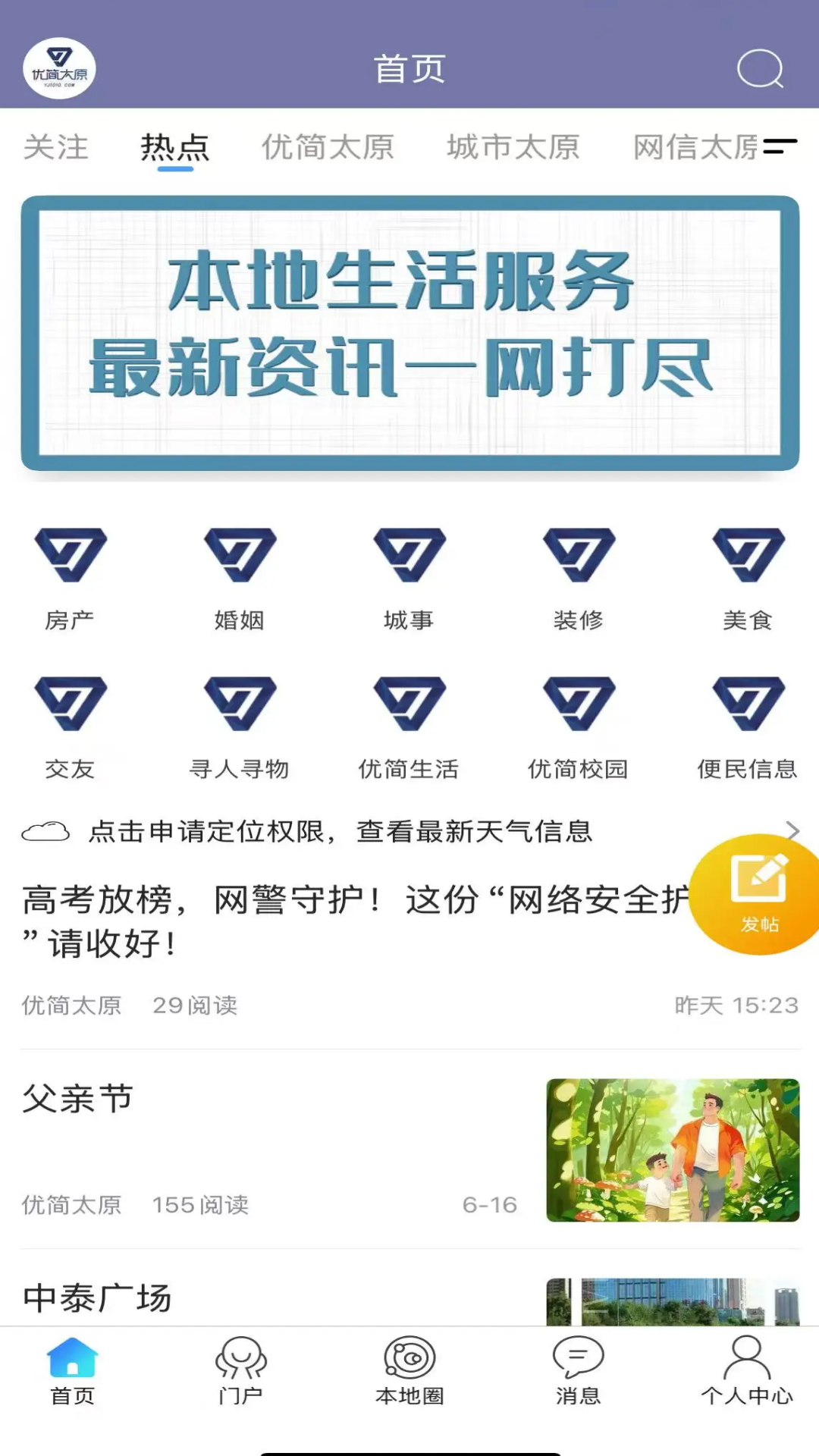The width and height of the screenshot is (819, 1456).
Task: Switch to the 关注 tab
Action: coord(56,147)
